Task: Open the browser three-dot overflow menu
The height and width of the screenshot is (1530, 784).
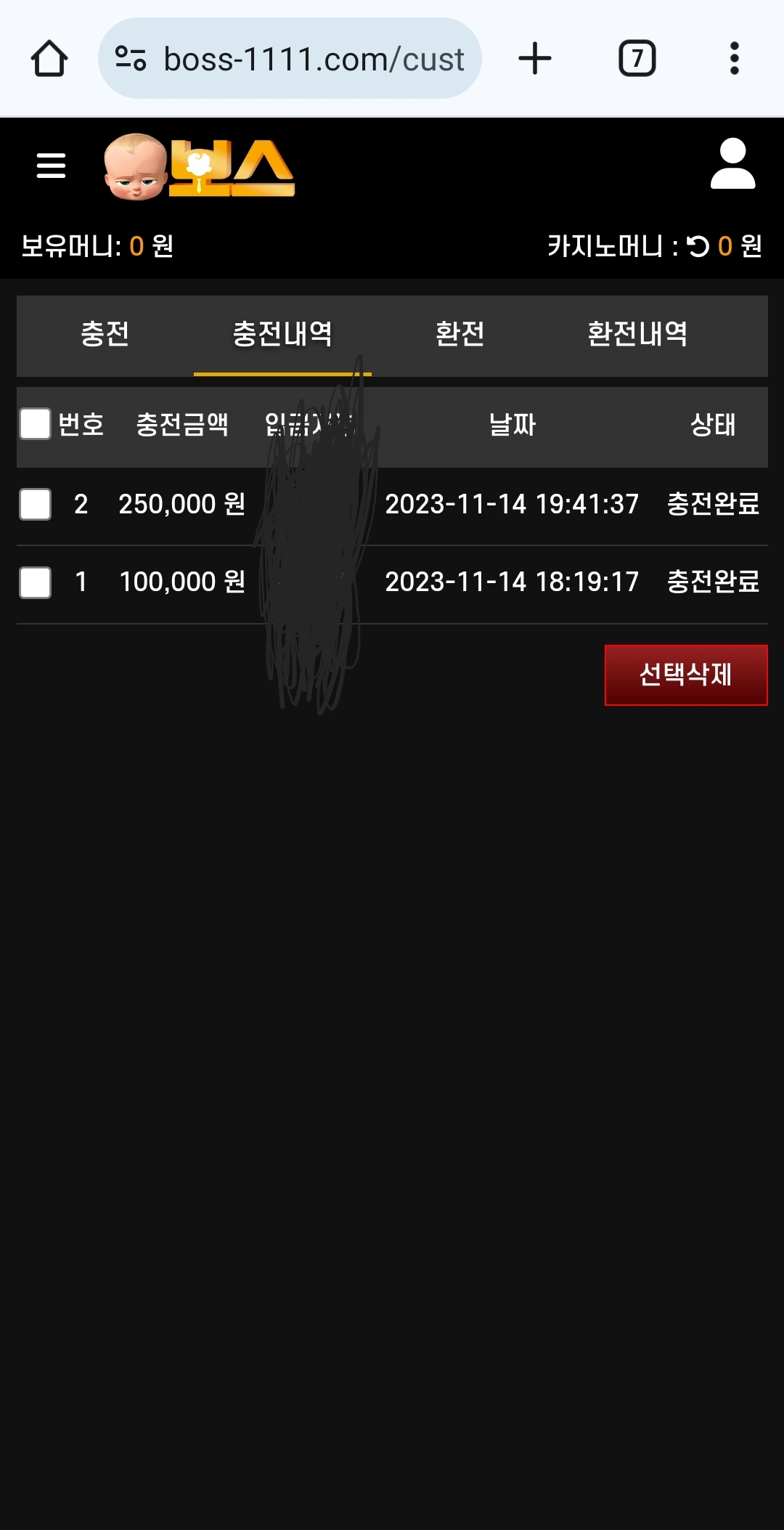Action: [735, 59]
